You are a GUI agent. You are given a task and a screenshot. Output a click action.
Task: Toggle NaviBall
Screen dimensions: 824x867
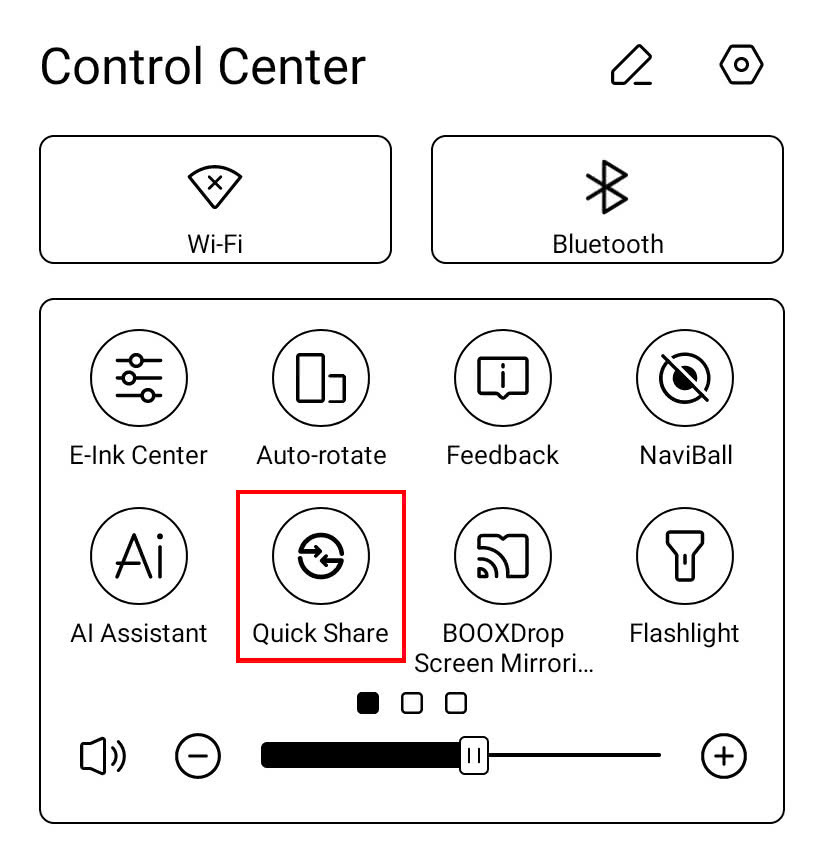[x=685, y=379]
